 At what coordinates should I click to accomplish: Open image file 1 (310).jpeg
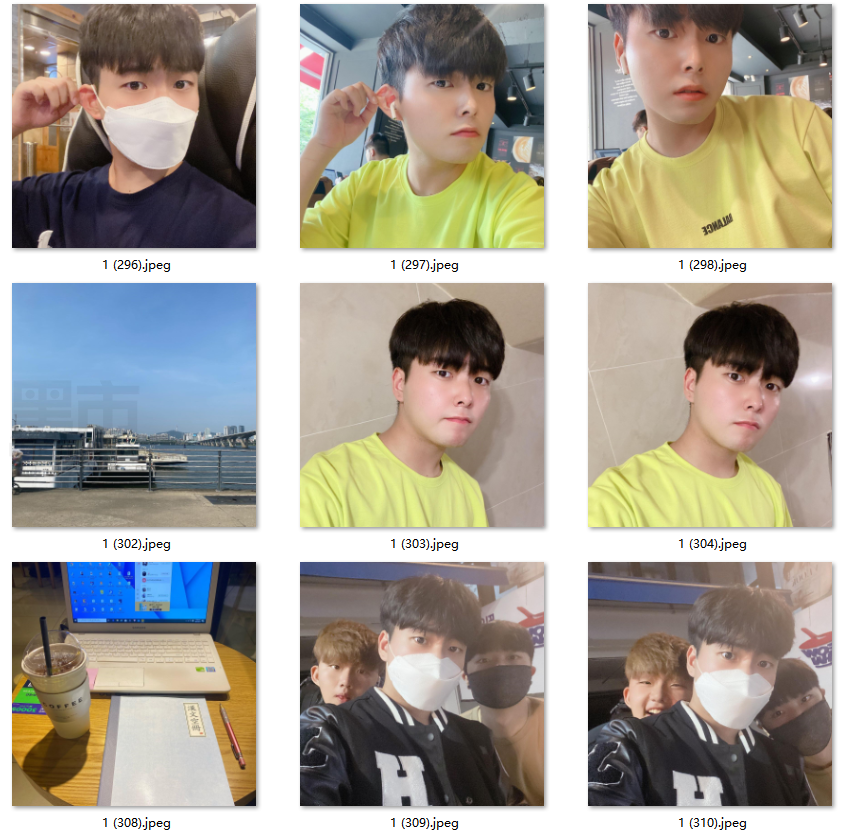pos(710,684)
